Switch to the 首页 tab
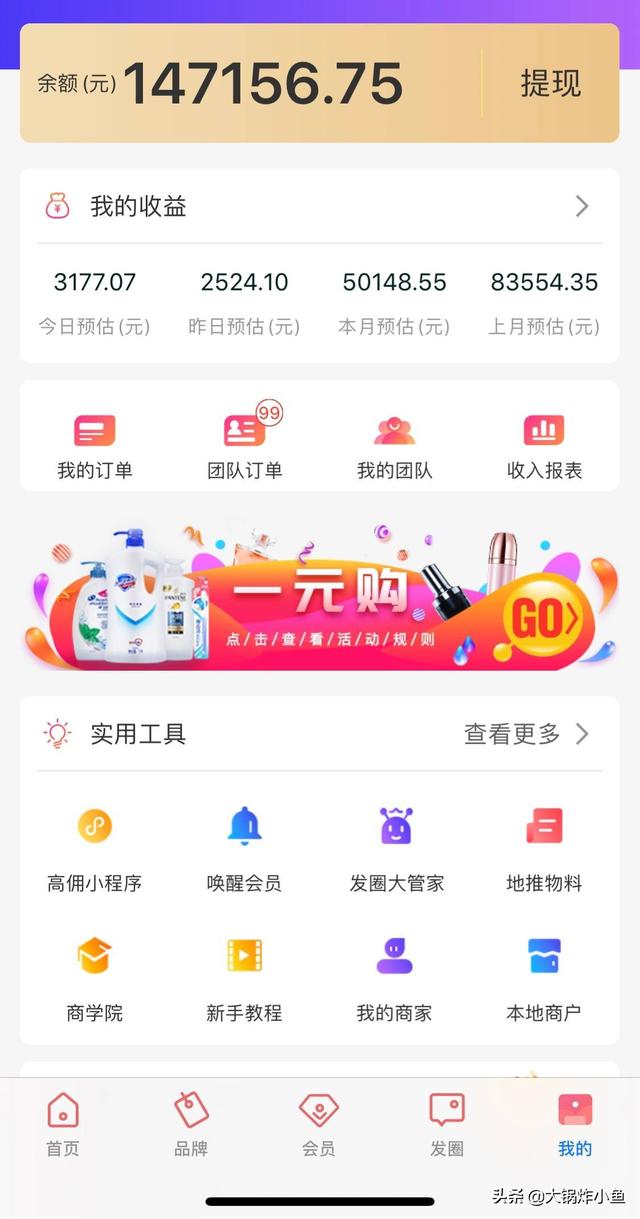 point(63,1125)
